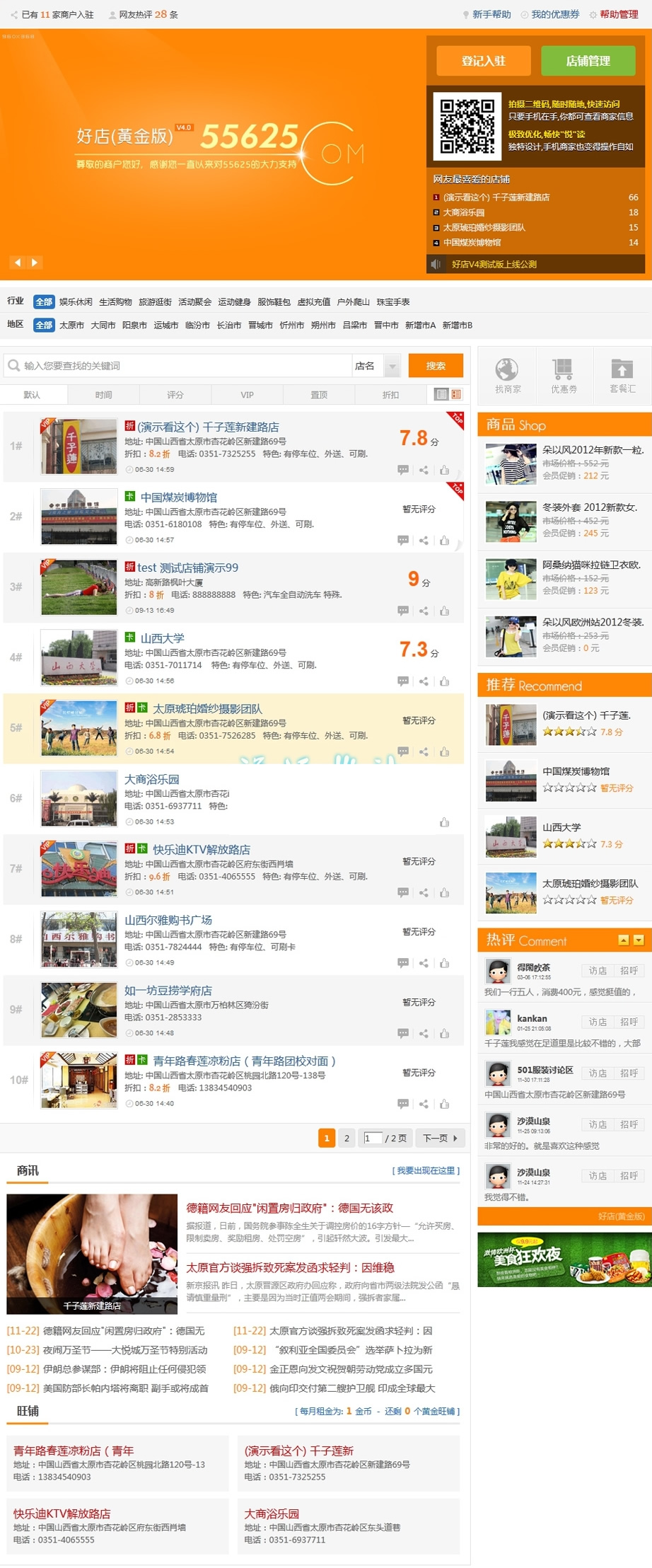Go to page 2 of results

[x=347, y=1138]
